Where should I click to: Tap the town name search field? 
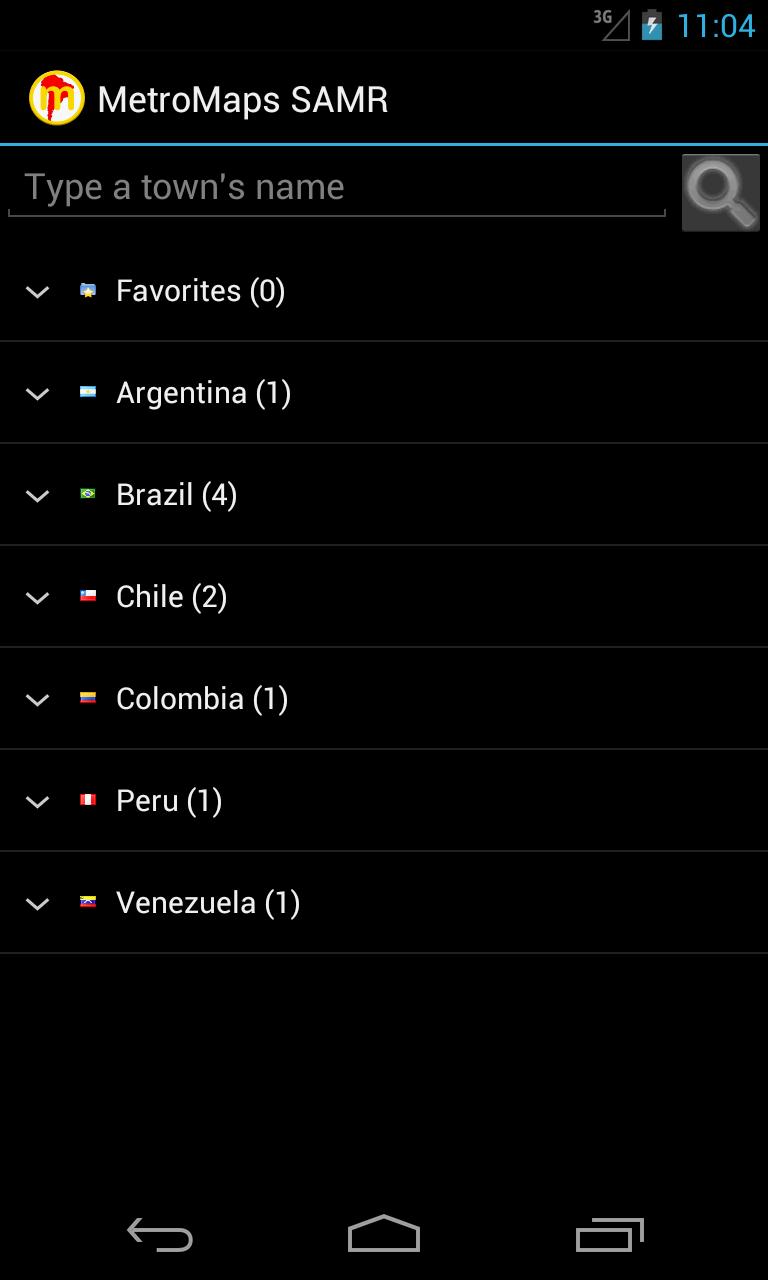(x=336, y=188)
